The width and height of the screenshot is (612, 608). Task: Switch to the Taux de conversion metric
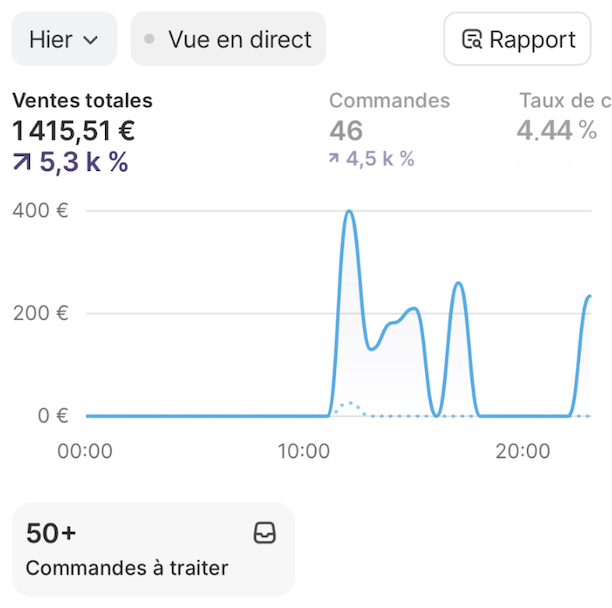point(563,130)
